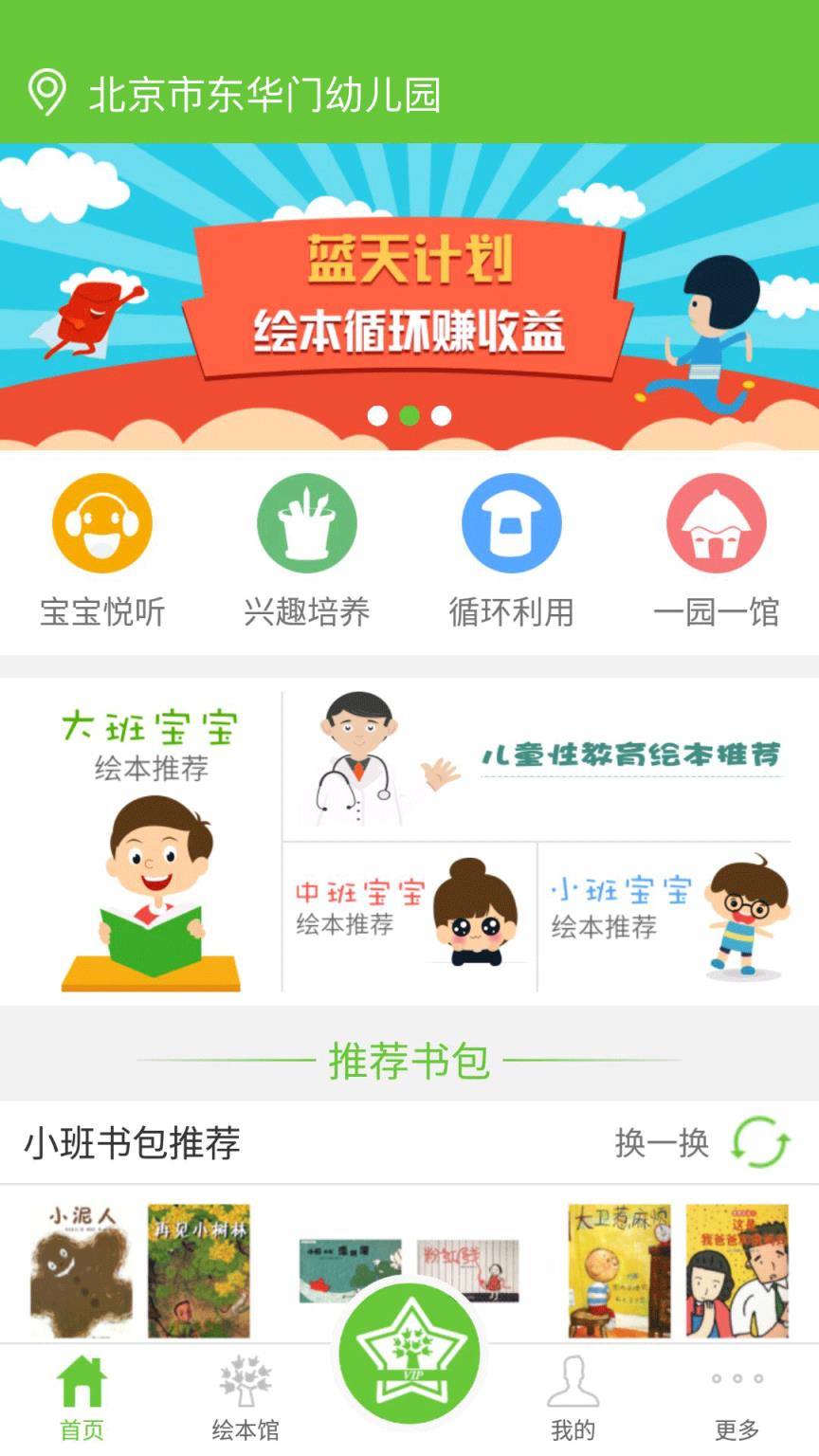This screenshot has width=819, height=1456.
Task: Open the 绘本馆 picture book library icon
Action: pyautogui.click(x=245, y=1387)
